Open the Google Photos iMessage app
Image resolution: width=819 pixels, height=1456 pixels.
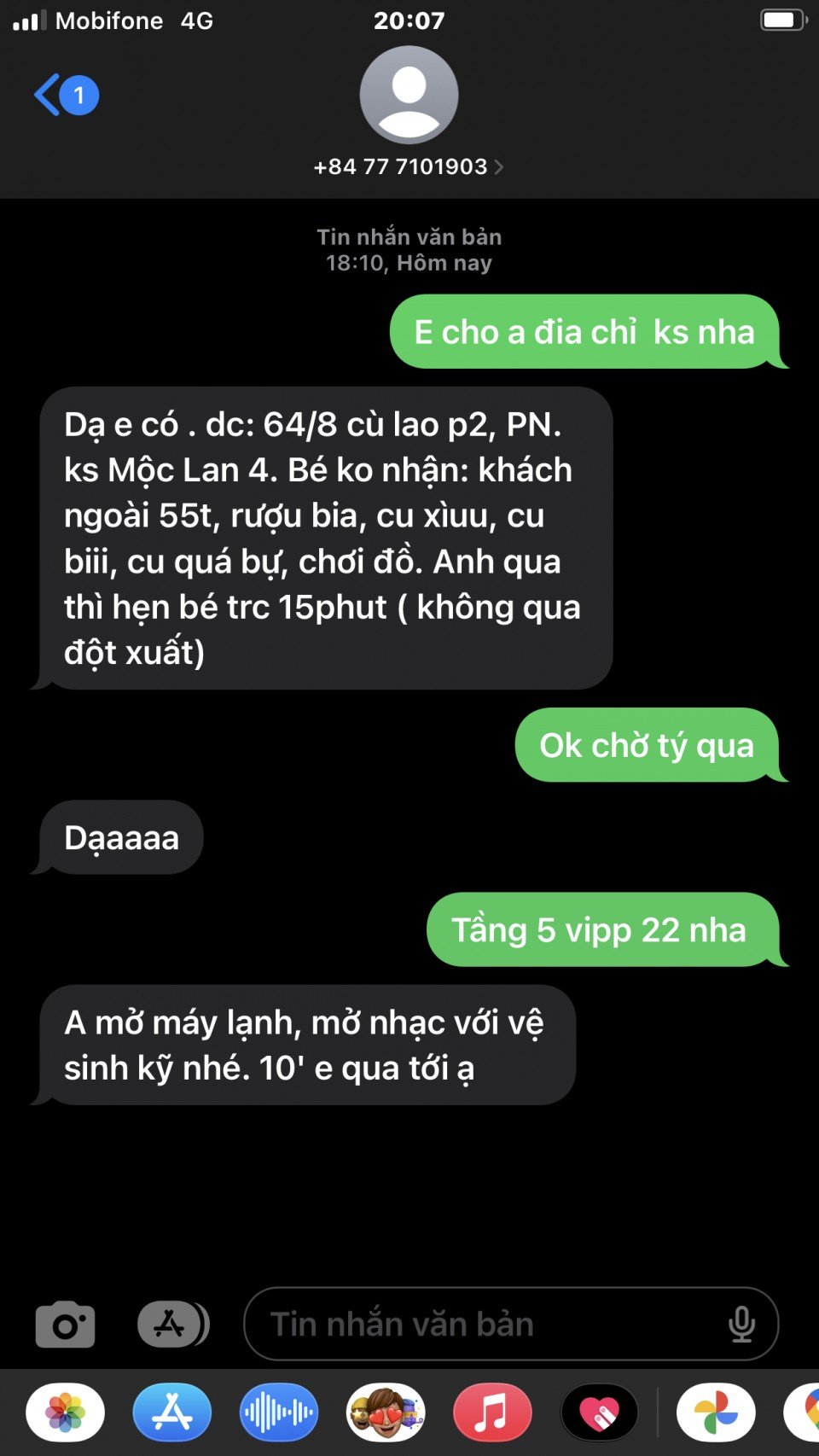(x=716, y=1412)
